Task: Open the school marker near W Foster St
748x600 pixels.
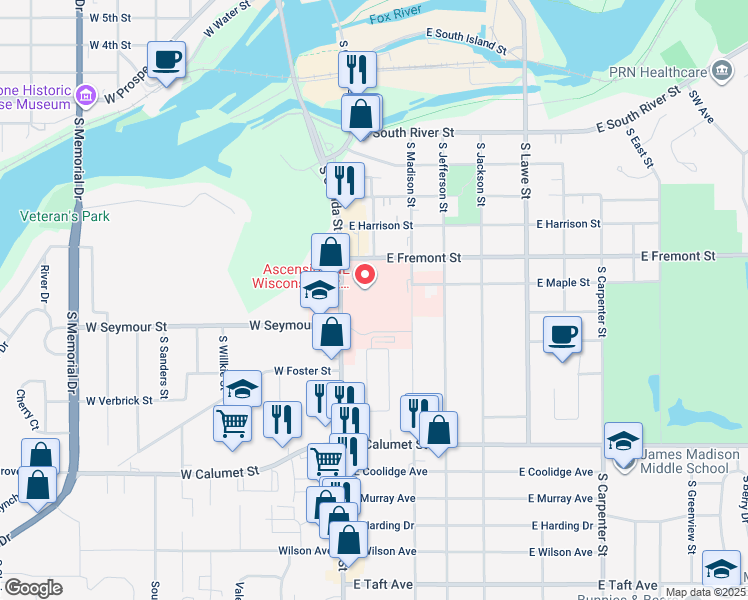Action: point(241,388)
